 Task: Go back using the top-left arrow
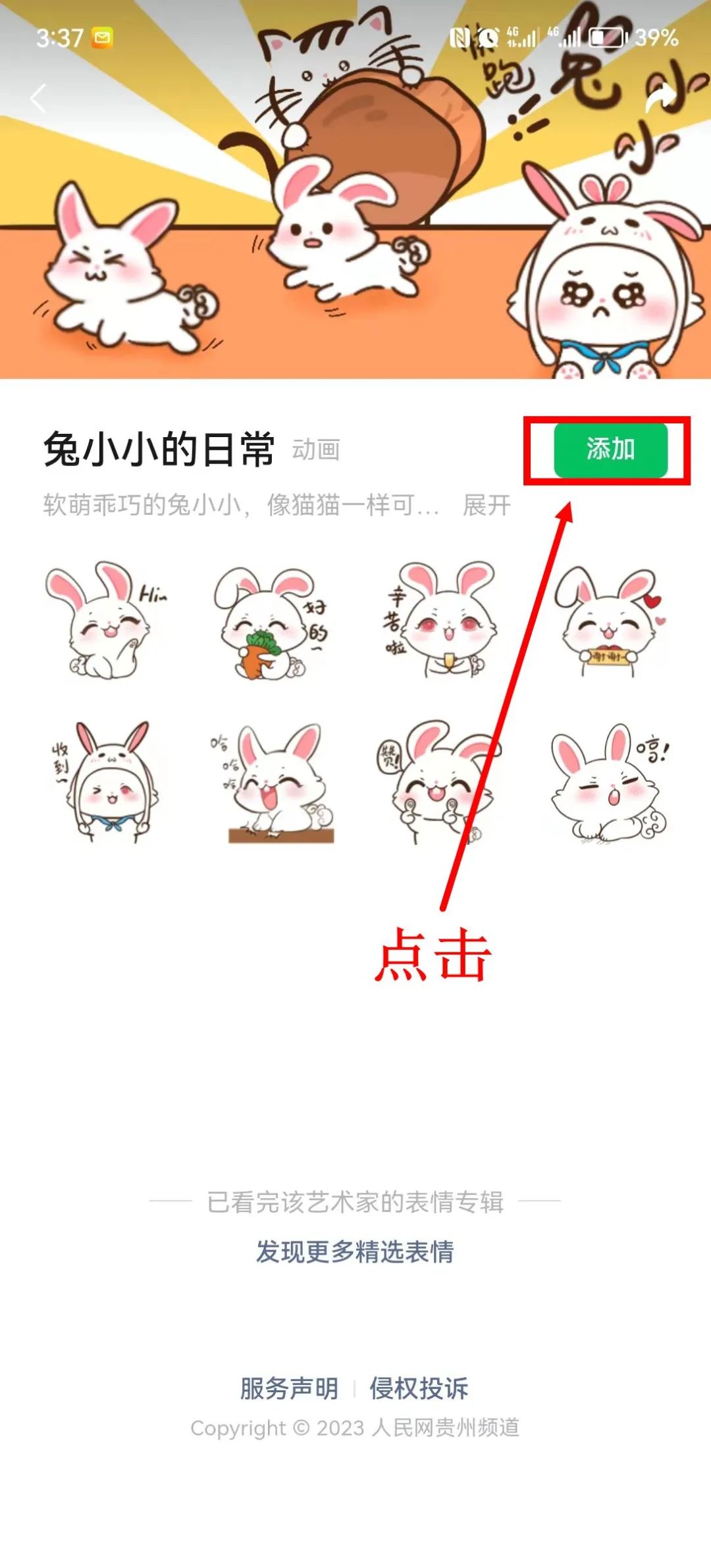tap(39, 99)
